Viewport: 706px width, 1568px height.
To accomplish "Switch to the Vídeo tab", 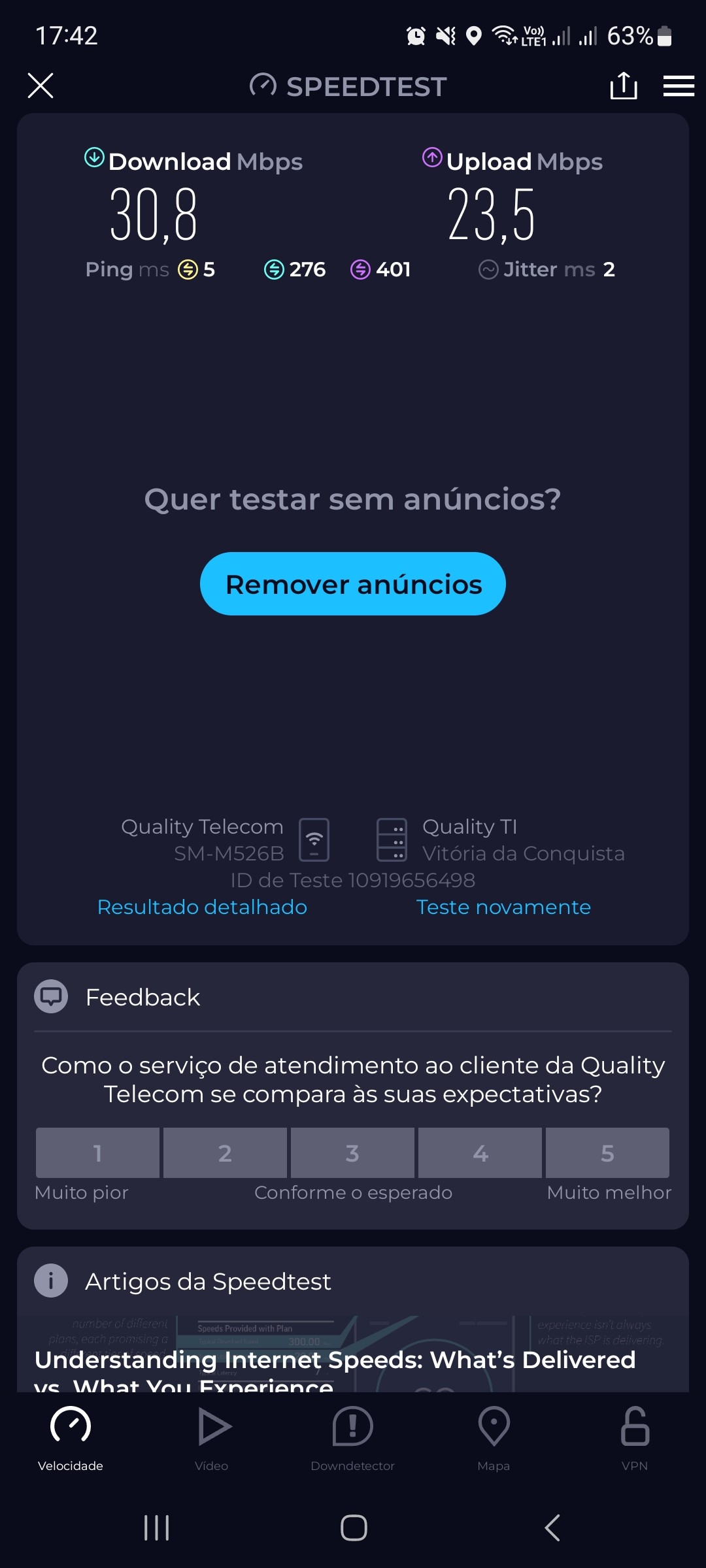I will pos(212,1439).
